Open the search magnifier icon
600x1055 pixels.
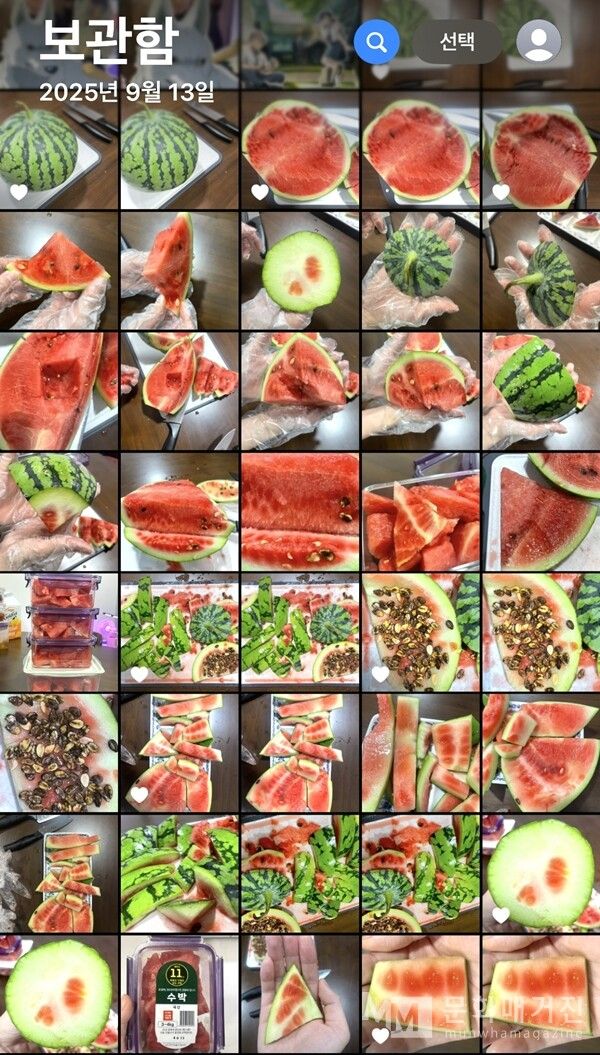[x=376, y=42]
